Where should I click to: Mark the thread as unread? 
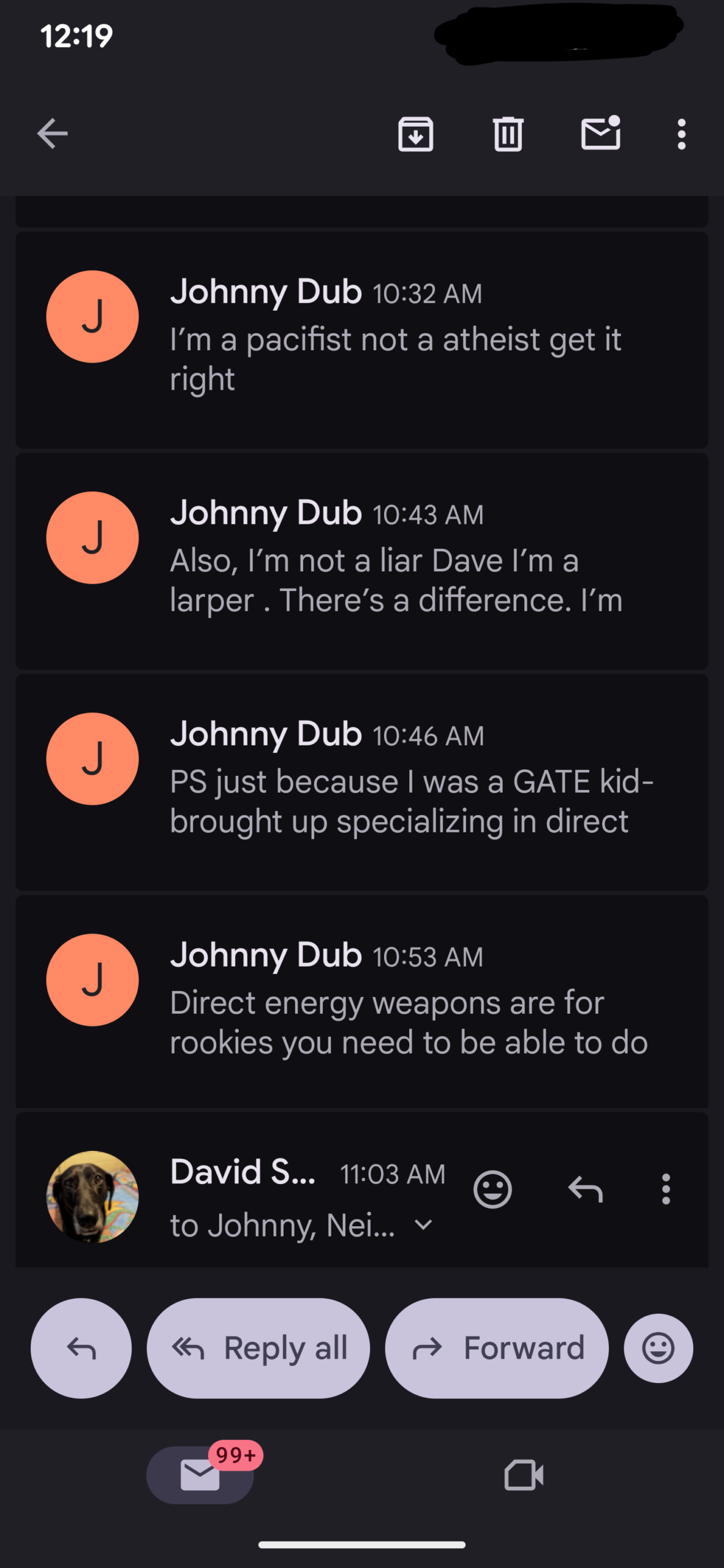[600, 133]
